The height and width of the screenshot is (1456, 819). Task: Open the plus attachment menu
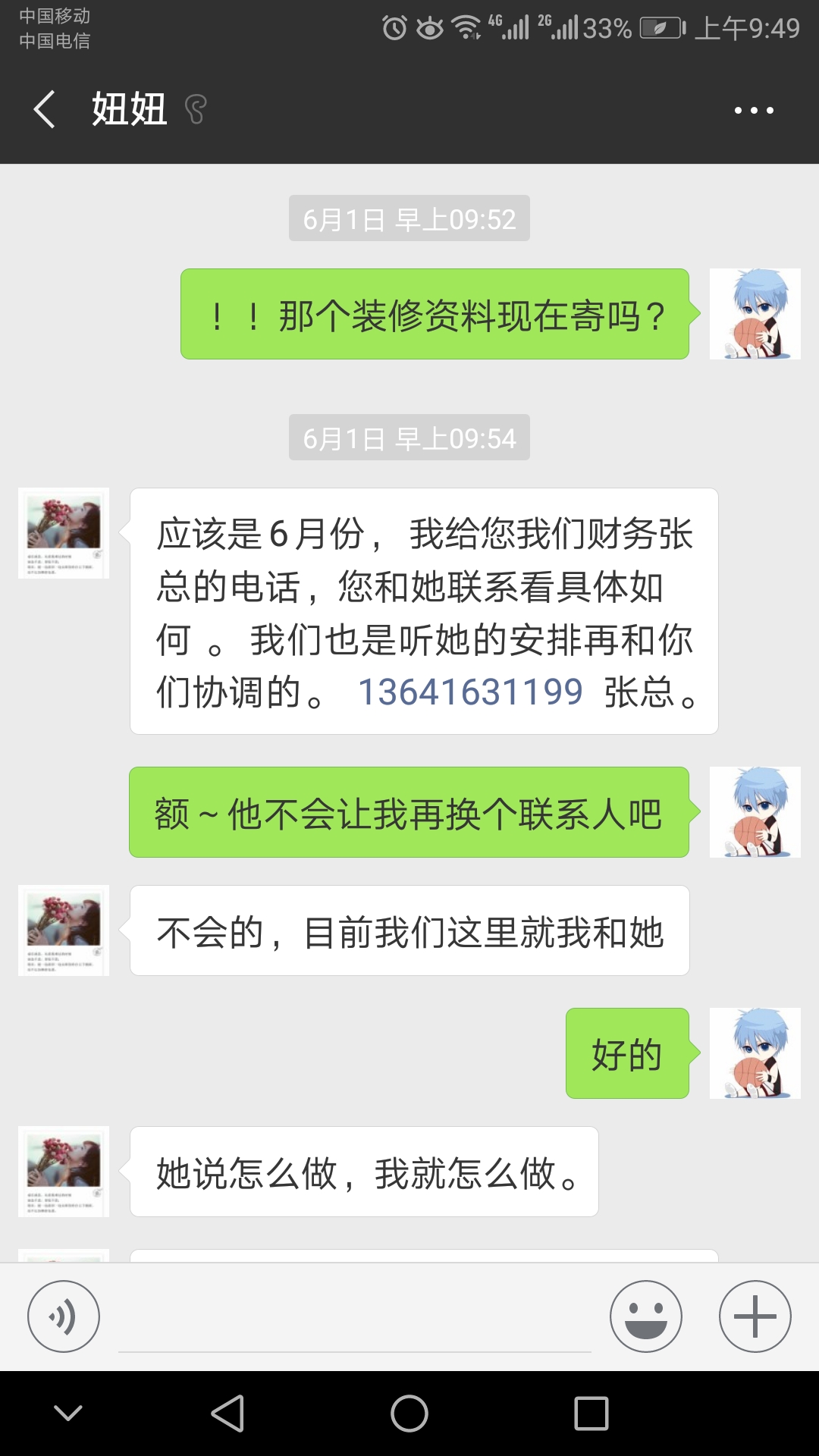pyautogui.click(x=755, y=1316)
